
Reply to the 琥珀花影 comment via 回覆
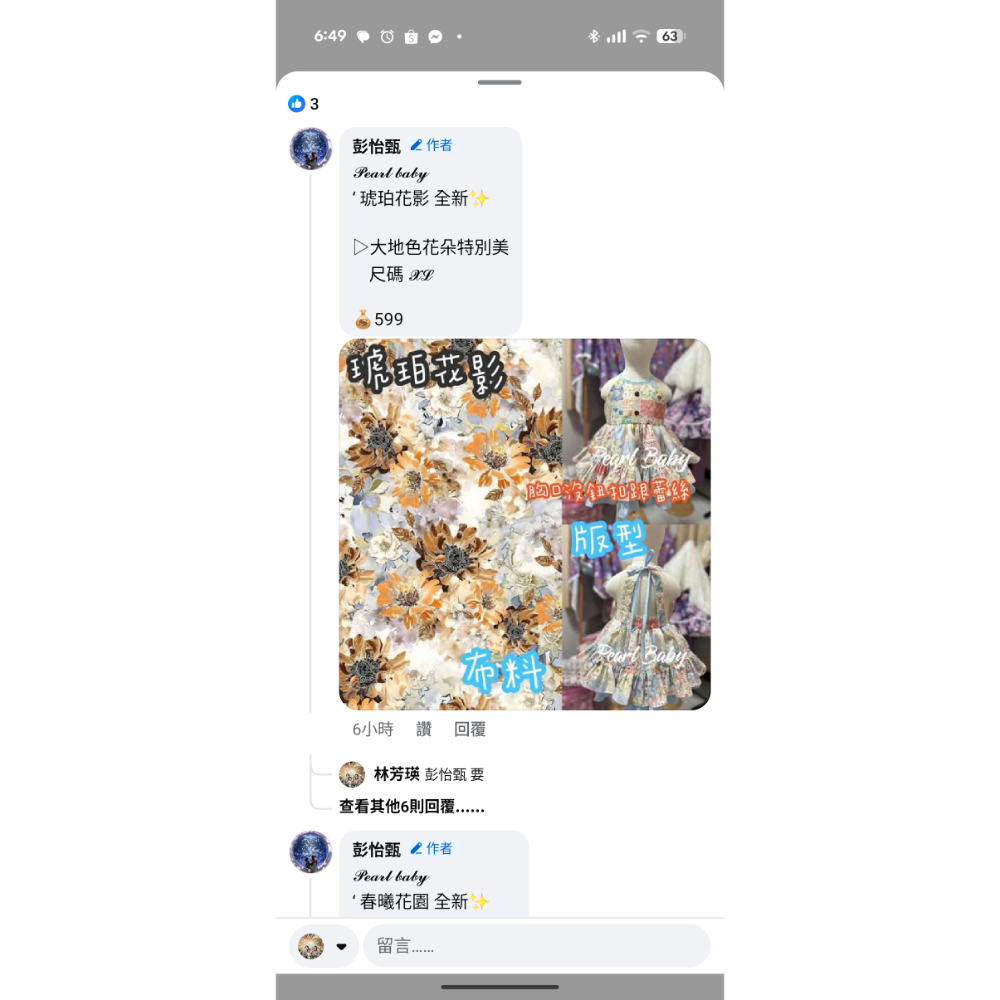pyautogui.click(x=470, y=729)
